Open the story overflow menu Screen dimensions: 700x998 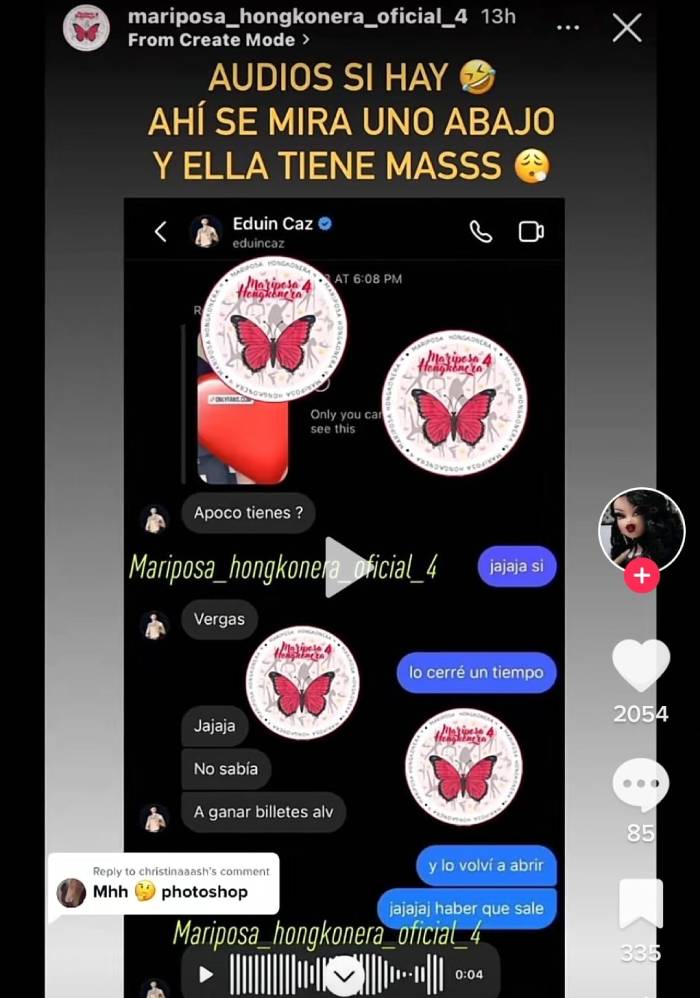[568, 28]
